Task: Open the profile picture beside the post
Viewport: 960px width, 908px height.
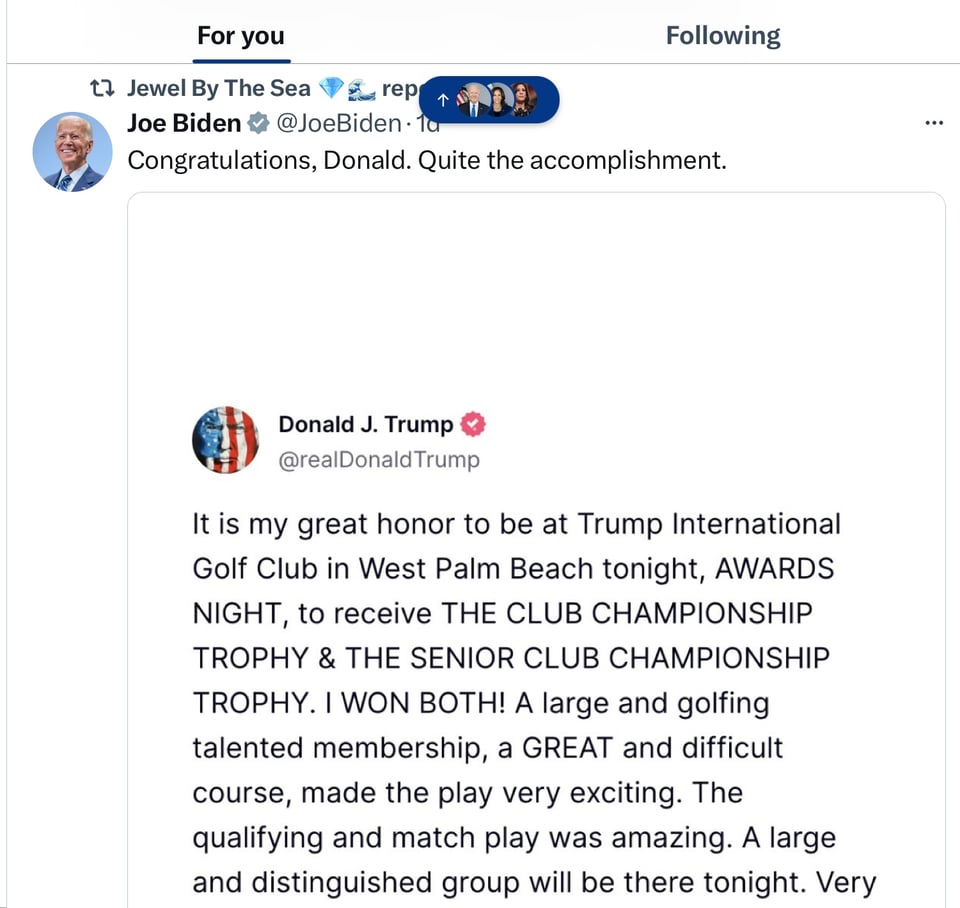Action: [x=72, y=152]
